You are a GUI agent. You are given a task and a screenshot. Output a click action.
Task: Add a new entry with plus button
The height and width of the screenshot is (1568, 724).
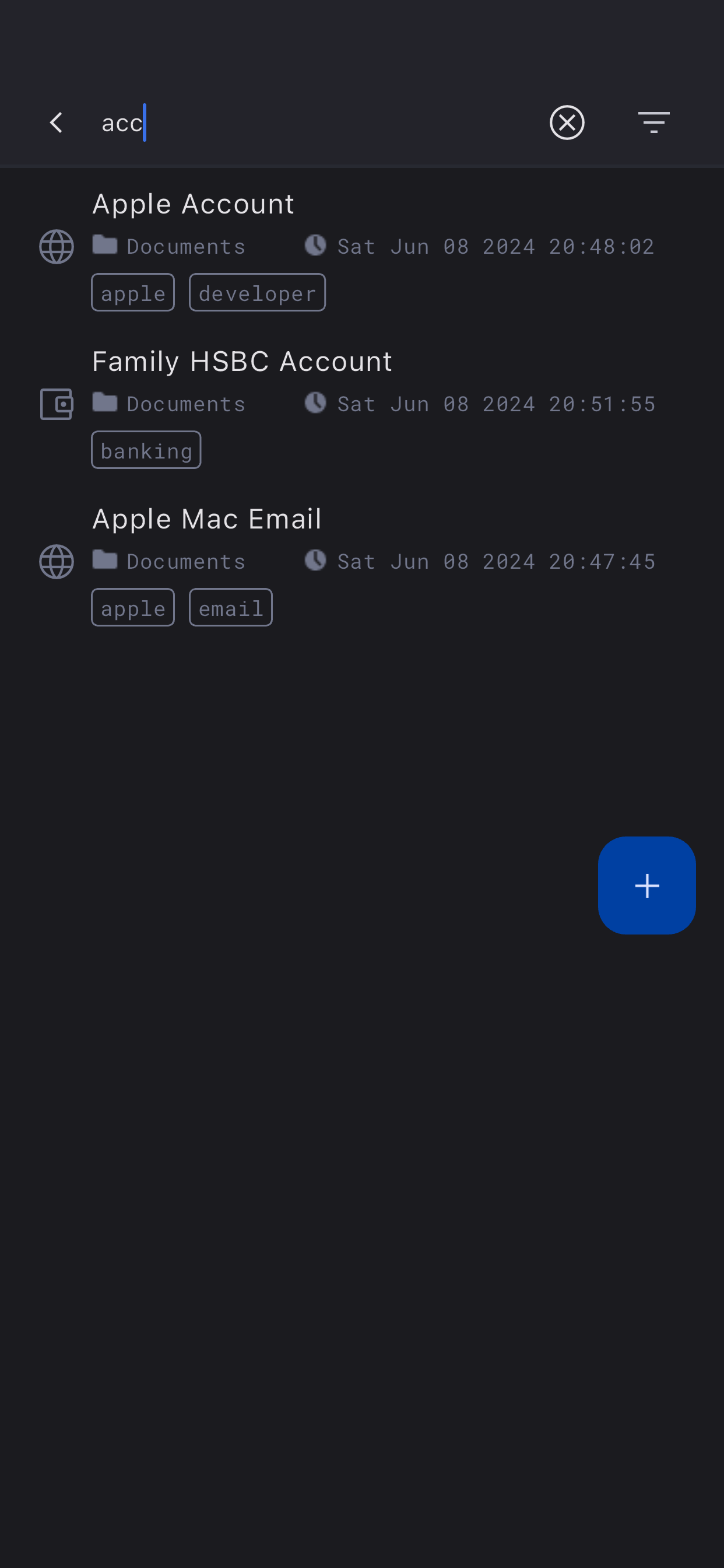point(646,885)
